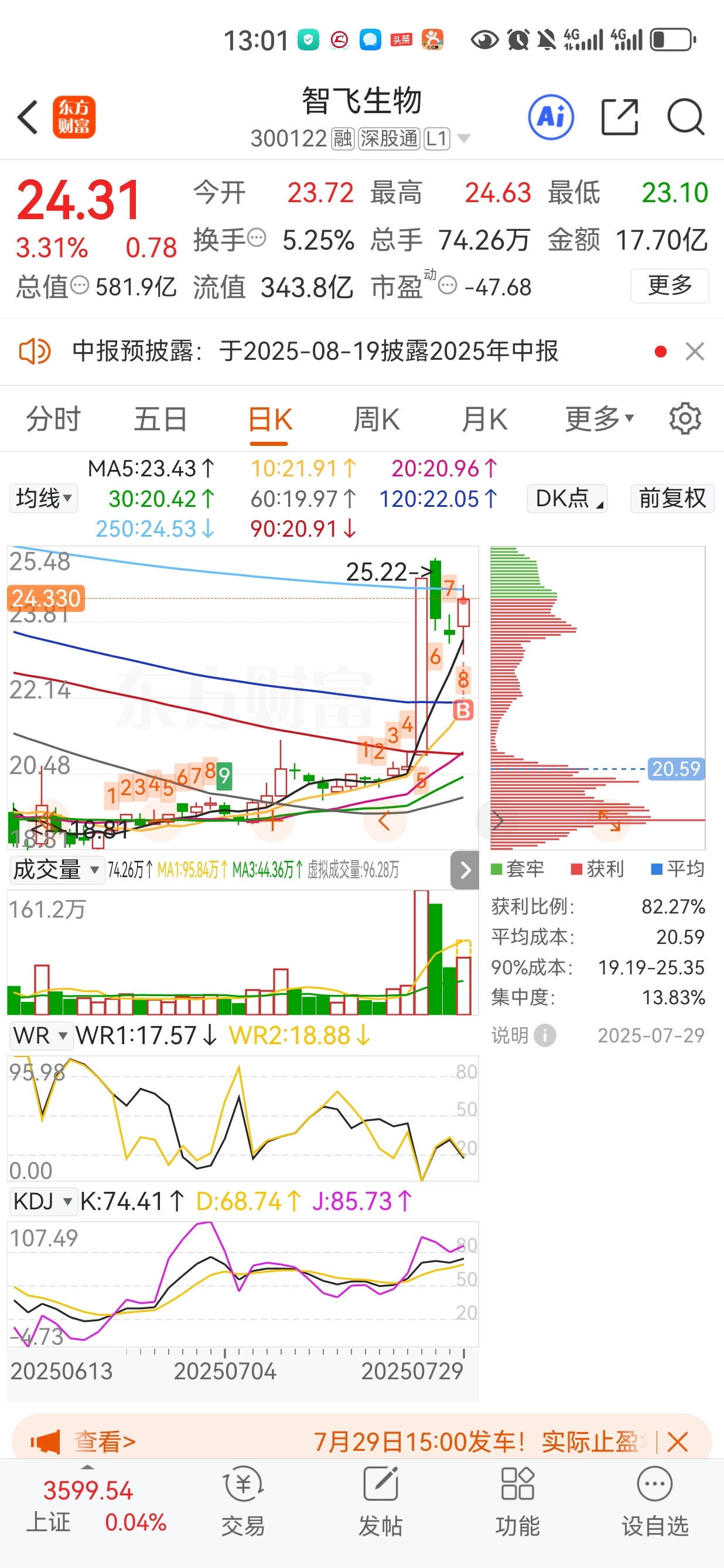The height and width of the screenshot is (1568, 724).
Task: Open chart settings gear
Action: 685,419
